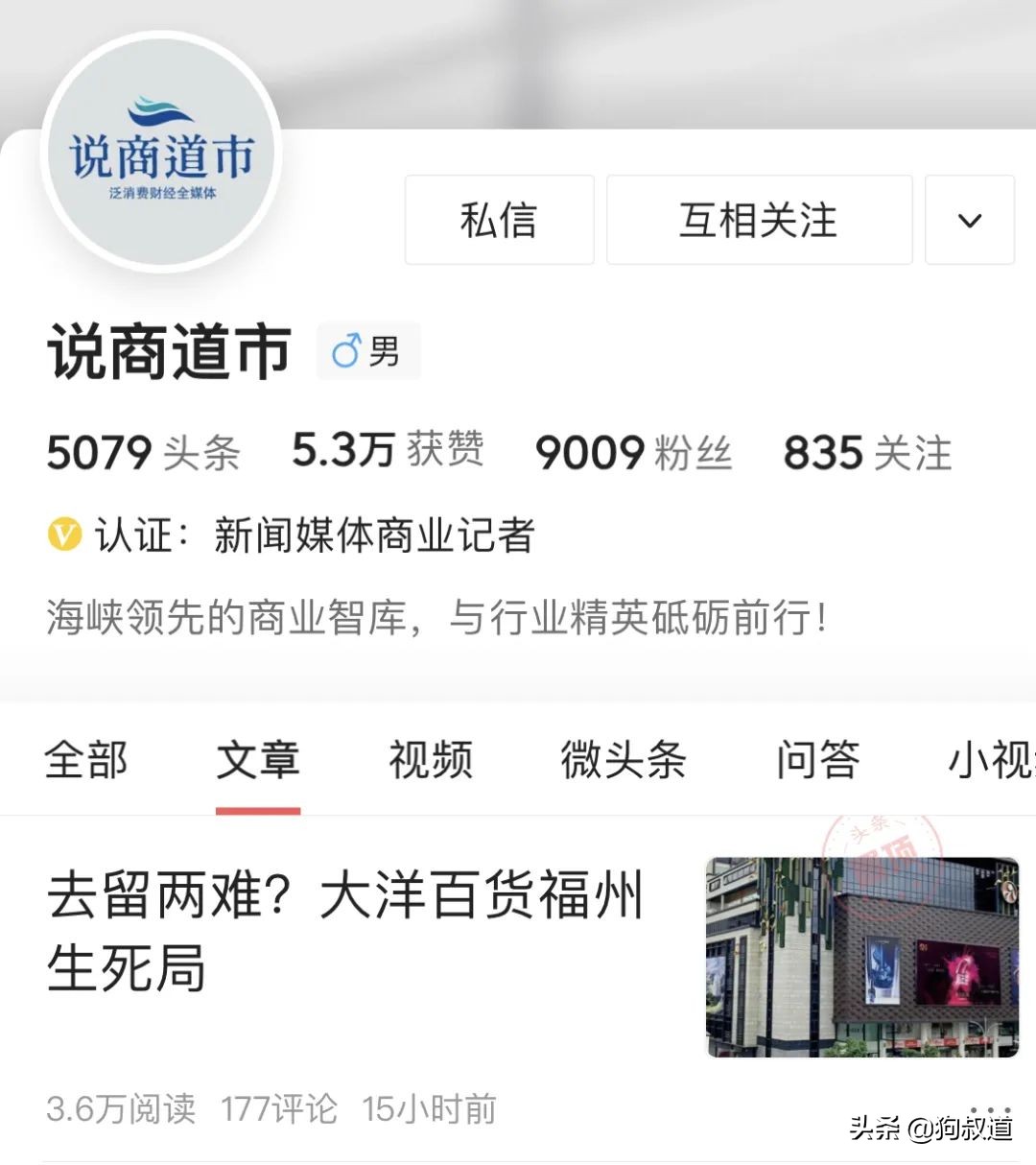Screen dimensions: 1036x1165
Task: Open the 问答 tab
Action: 817,761
